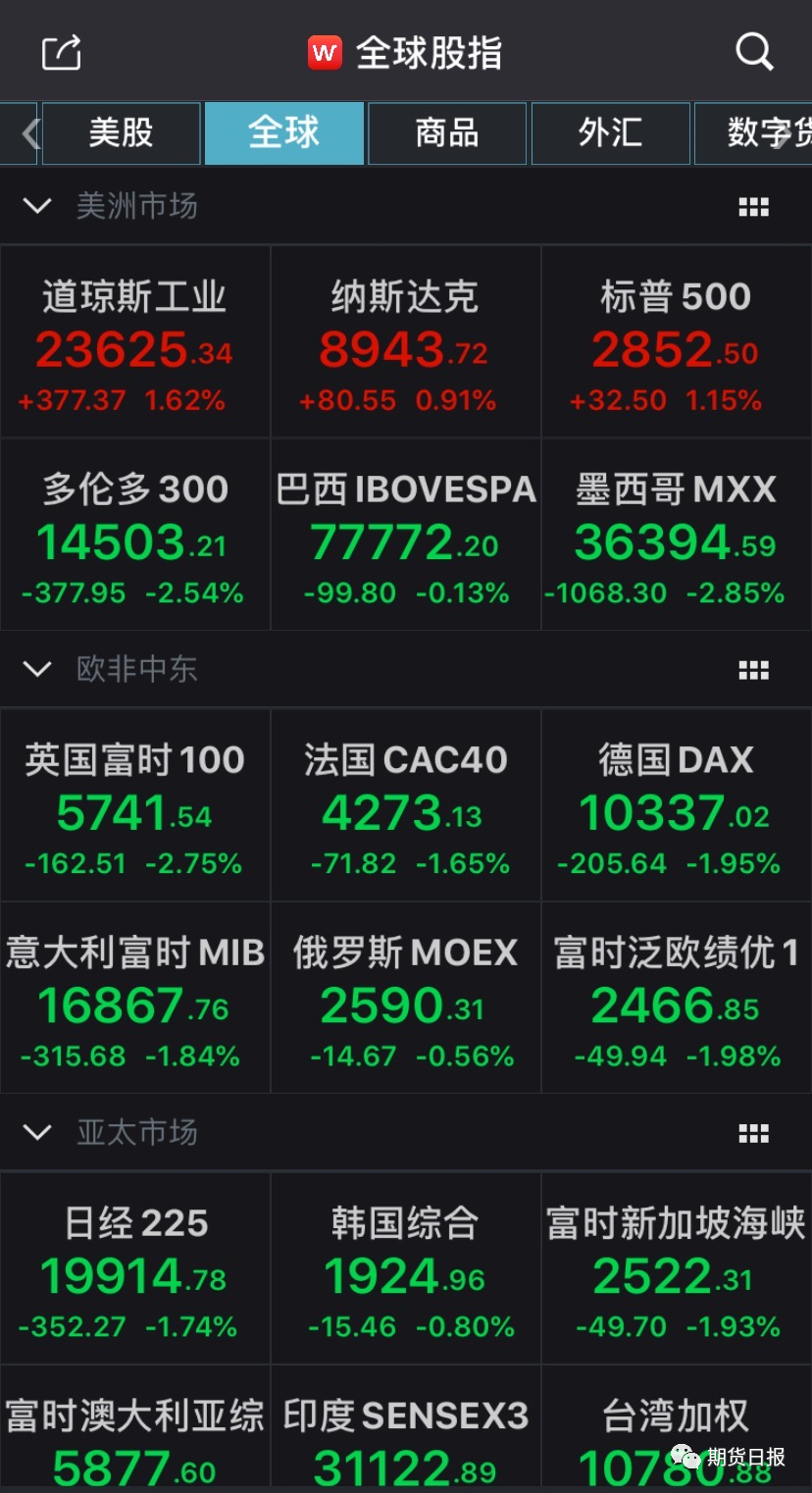812x1493 pixels.
Task: Share this global index page
Action: (61, 52)
